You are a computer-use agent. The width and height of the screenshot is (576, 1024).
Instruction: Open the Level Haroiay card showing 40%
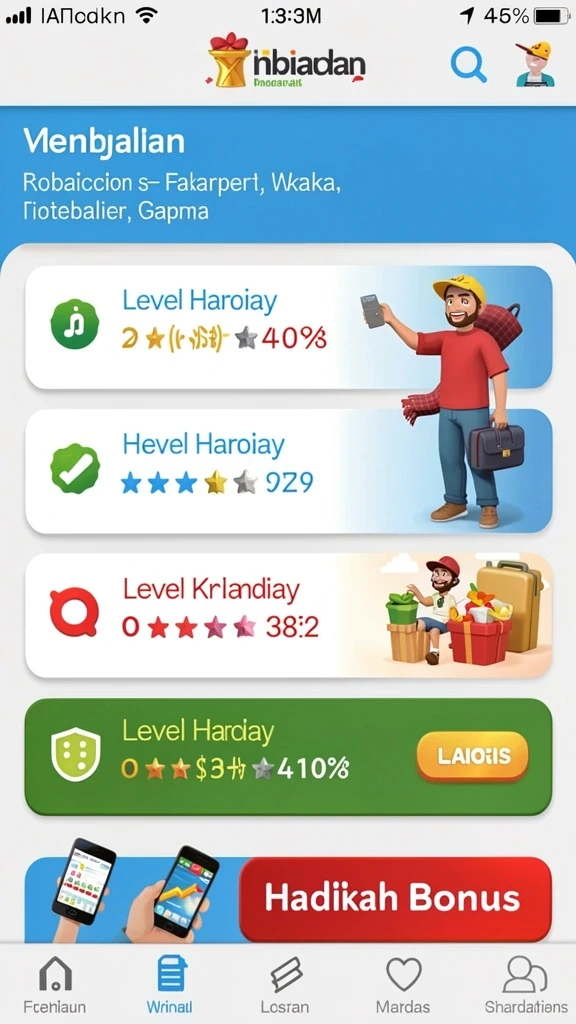288,327
